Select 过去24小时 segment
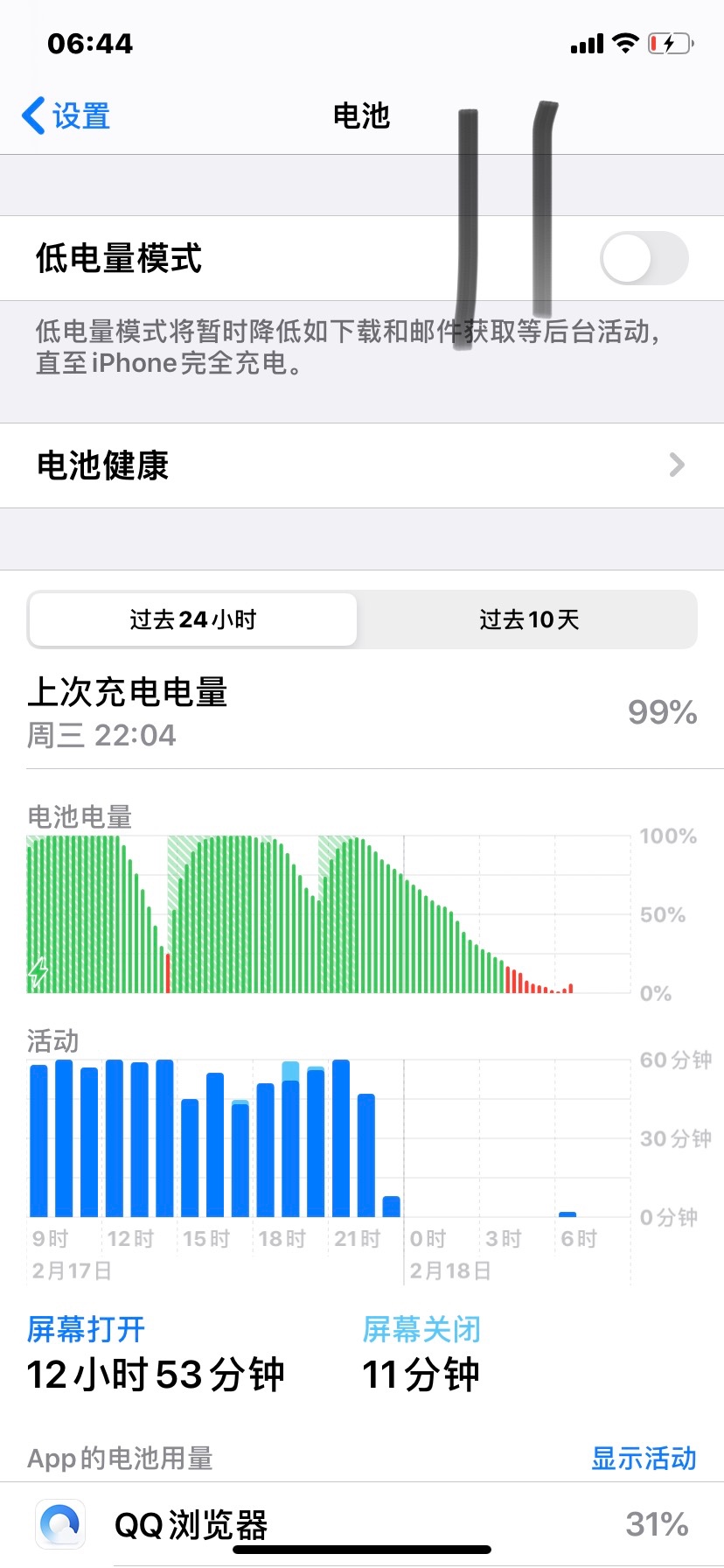The image size is (724, 1568). point(192,619)
